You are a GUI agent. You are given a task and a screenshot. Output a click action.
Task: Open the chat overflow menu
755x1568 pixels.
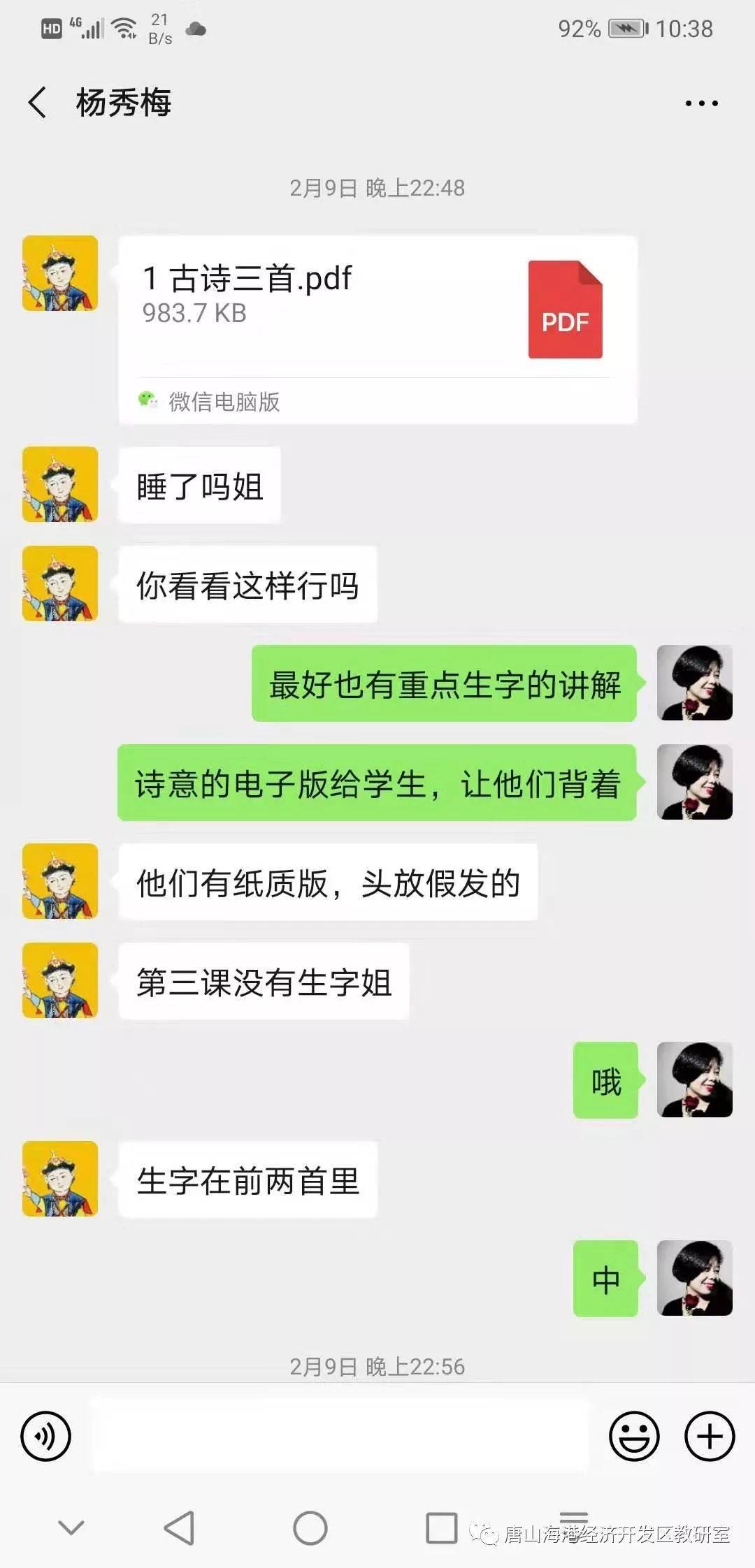point(701,103)
